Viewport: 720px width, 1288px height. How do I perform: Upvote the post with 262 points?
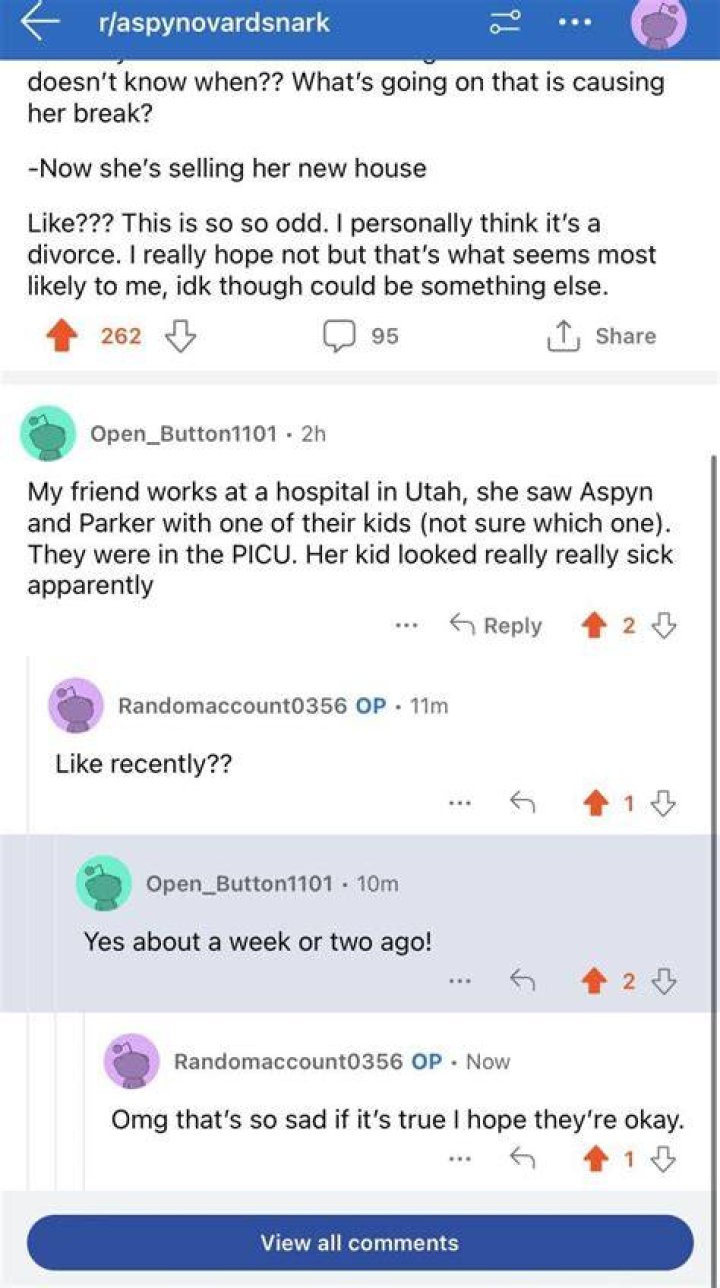(x=63, y=336)
